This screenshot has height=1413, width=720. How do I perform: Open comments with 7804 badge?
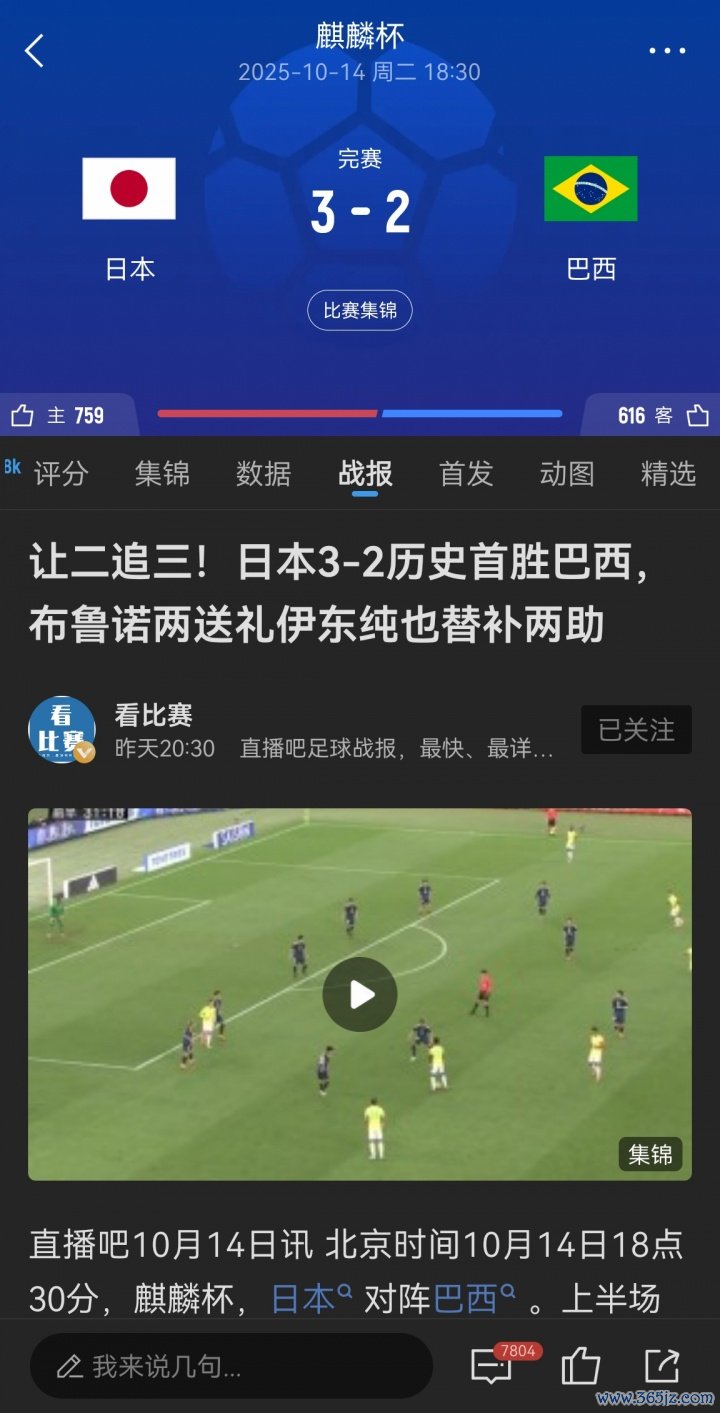(x=492, y=1366)
